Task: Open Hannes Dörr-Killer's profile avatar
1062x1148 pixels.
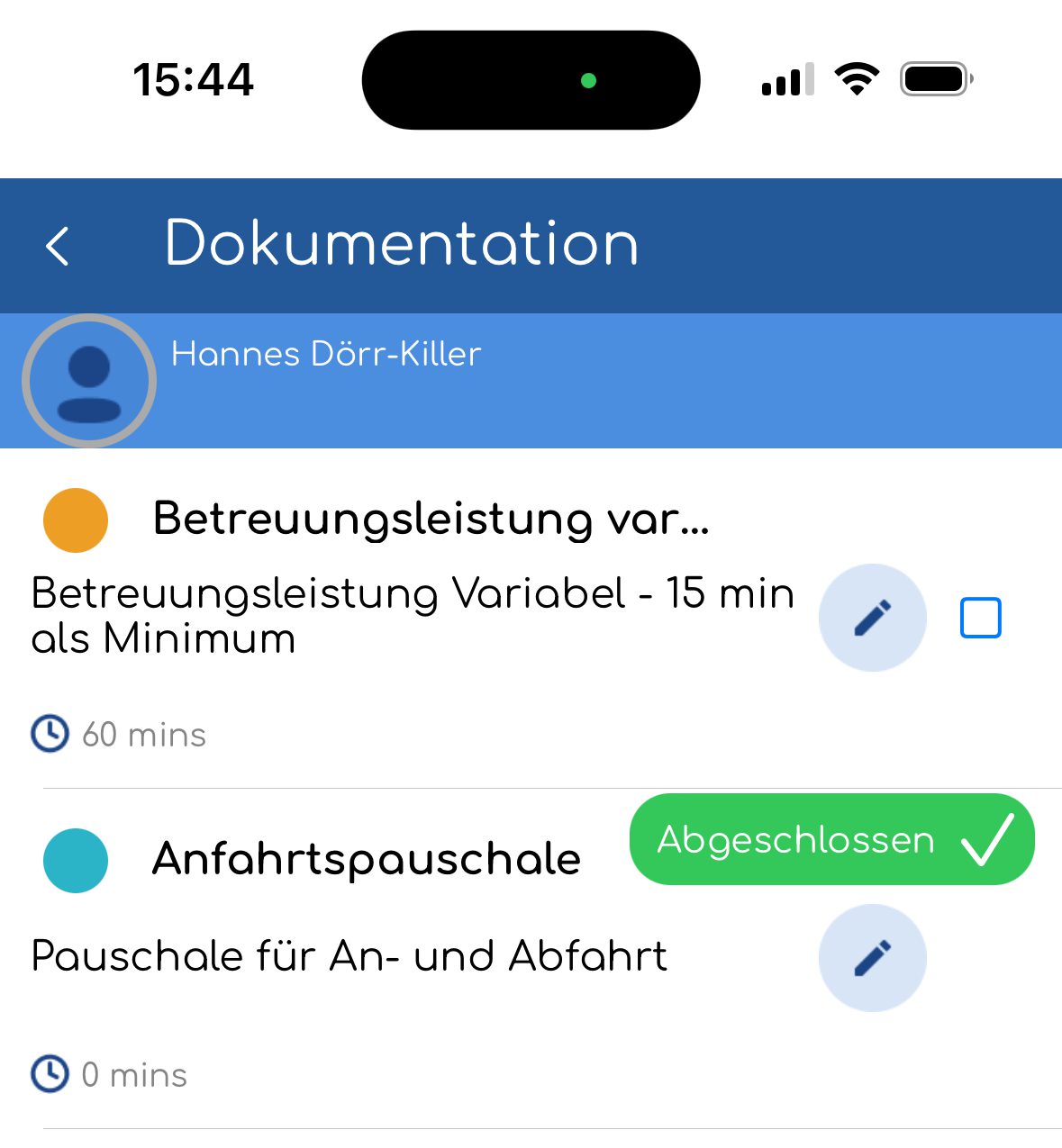Action: pyautogui.click(x=89, y=381)
